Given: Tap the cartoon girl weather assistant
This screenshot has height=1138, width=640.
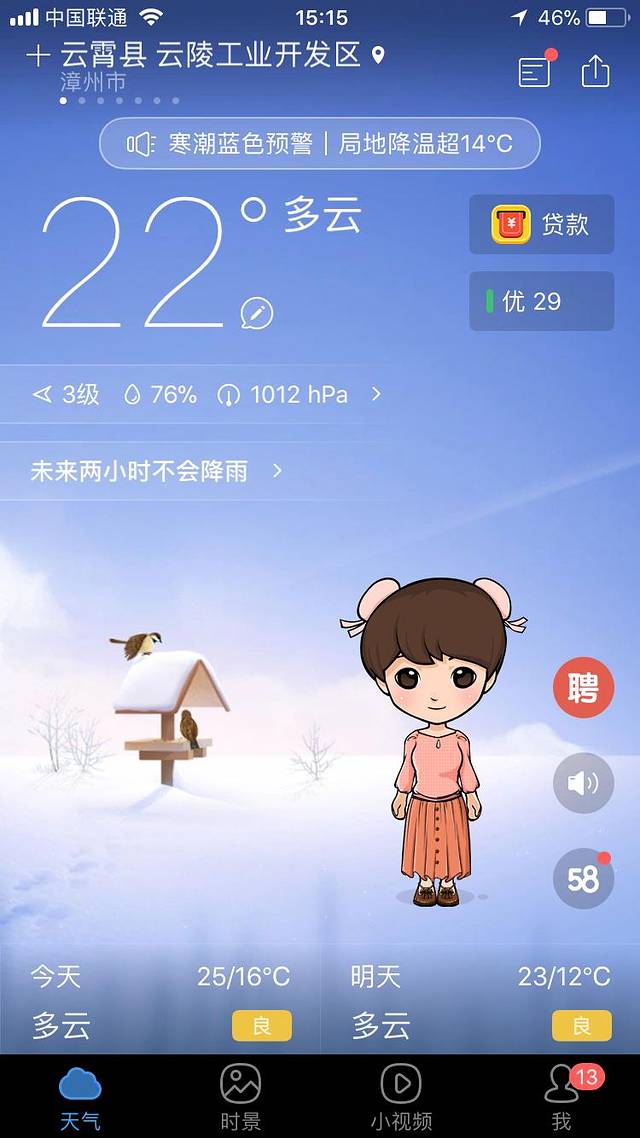Looking at the screenshot, I should point(435,740).
